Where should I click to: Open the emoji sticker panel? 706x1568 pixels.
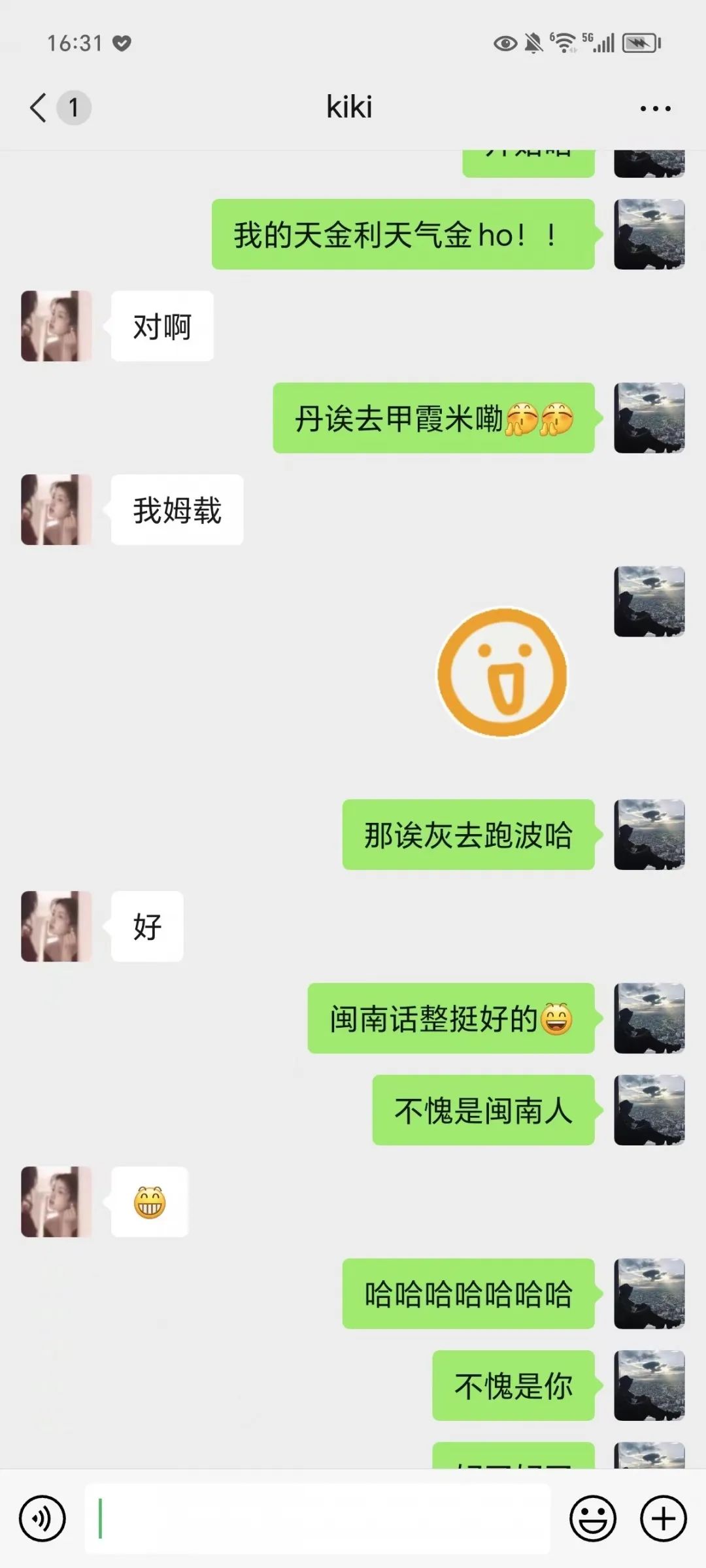point(592,1518)
